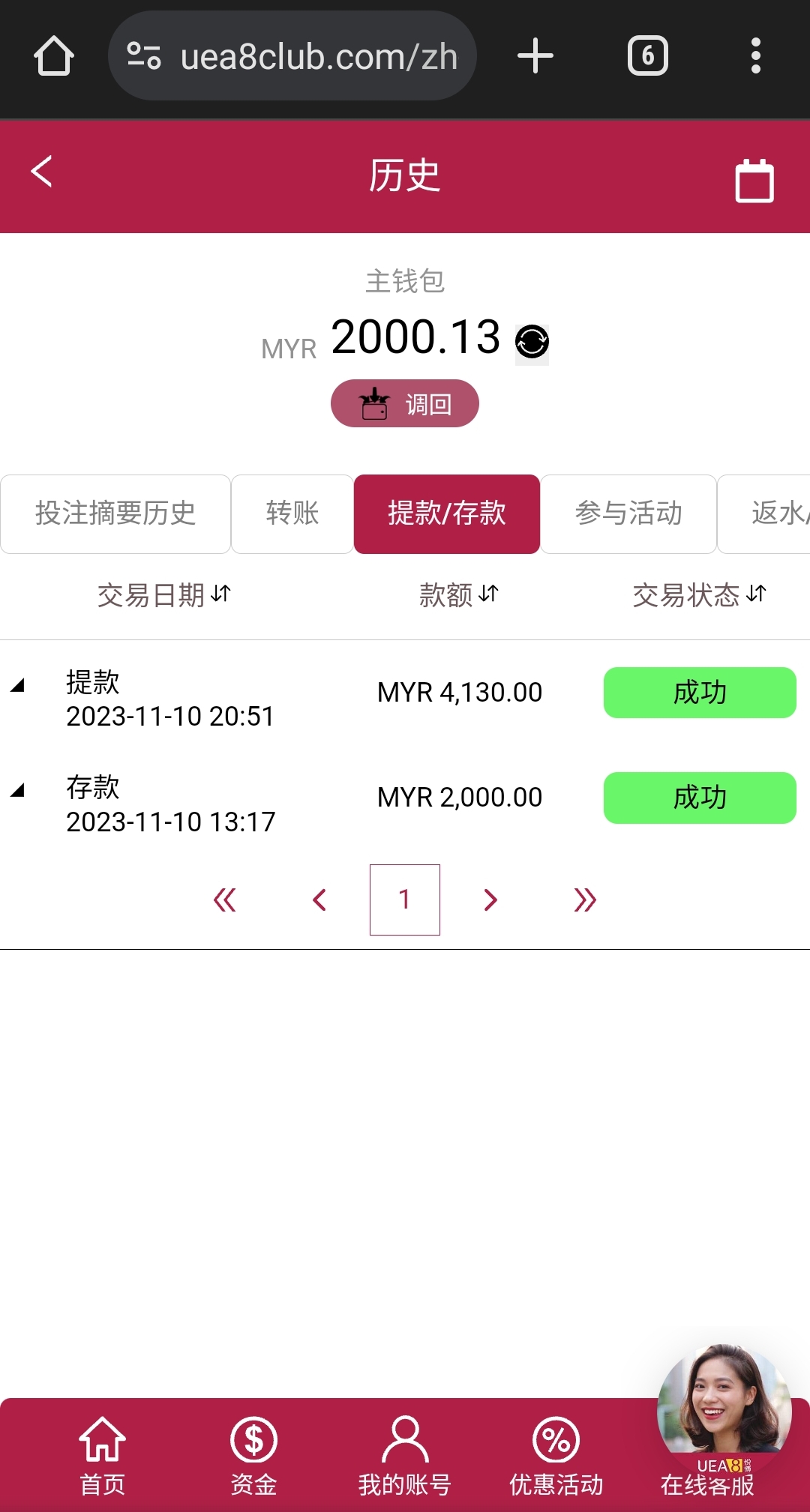The width and height of the screenshot is (810, 1512).
Task: Refresh the main wallet balance
Action: click(x=532, y=342)
